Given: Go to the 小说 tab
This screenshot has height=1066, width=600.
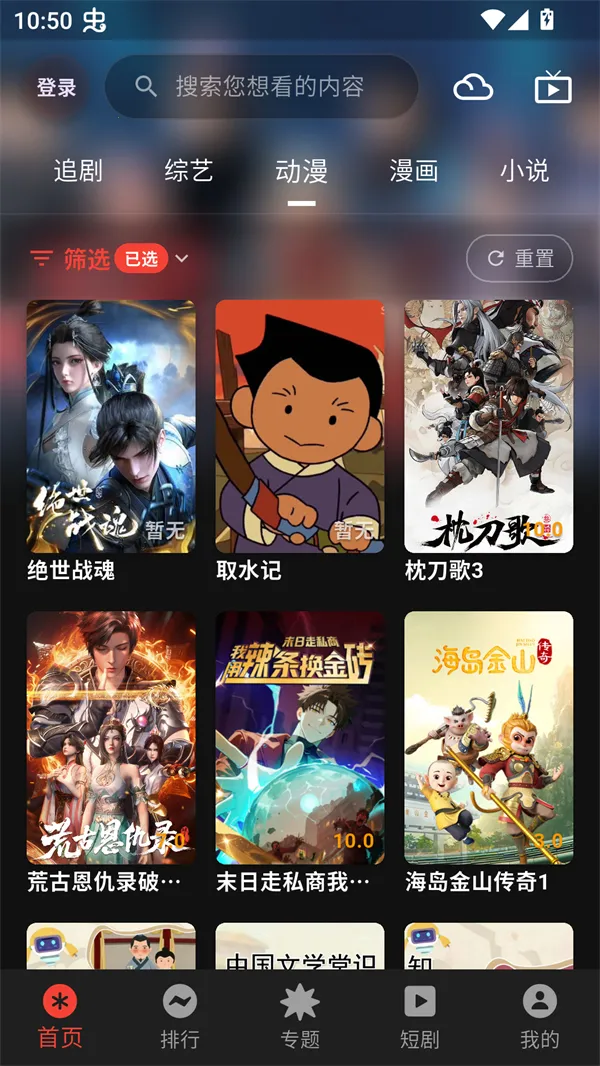Looking at the screenshot, I should click(525, 171).
